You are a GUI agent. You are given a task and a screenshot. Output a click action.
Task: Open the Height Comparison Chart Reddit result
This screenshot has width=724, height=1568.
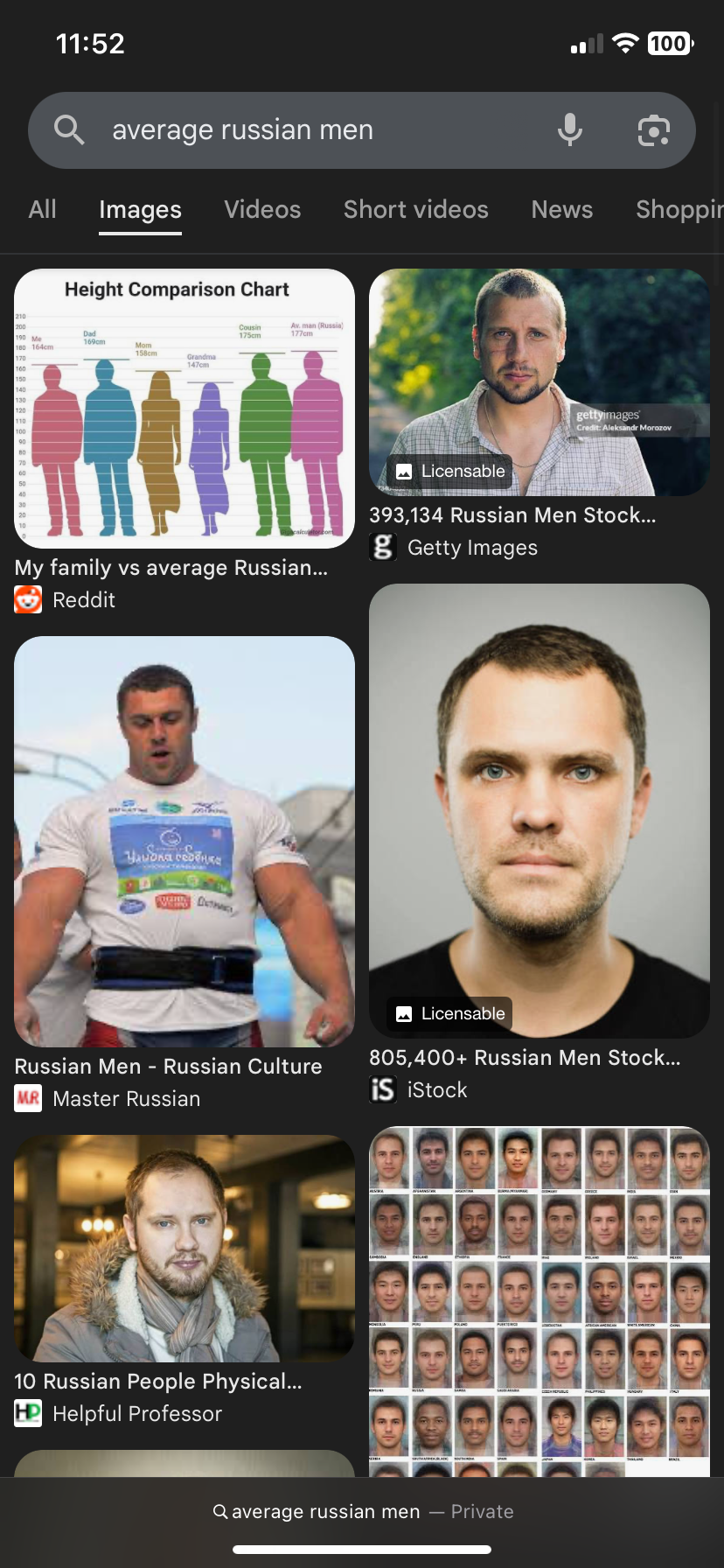184,409
